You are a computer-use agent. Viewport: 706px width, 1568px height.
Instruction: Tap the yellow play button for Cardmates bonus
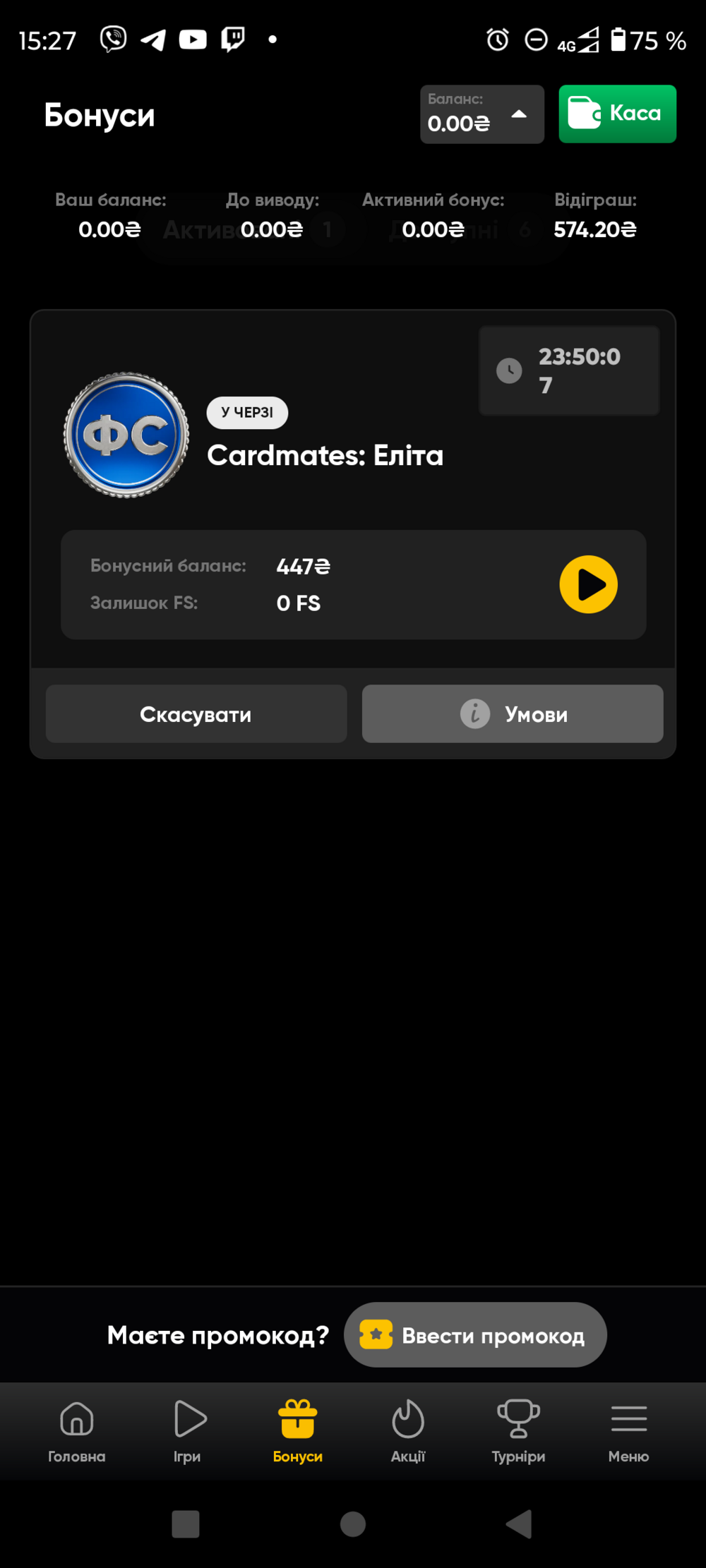tap(588, 584)
